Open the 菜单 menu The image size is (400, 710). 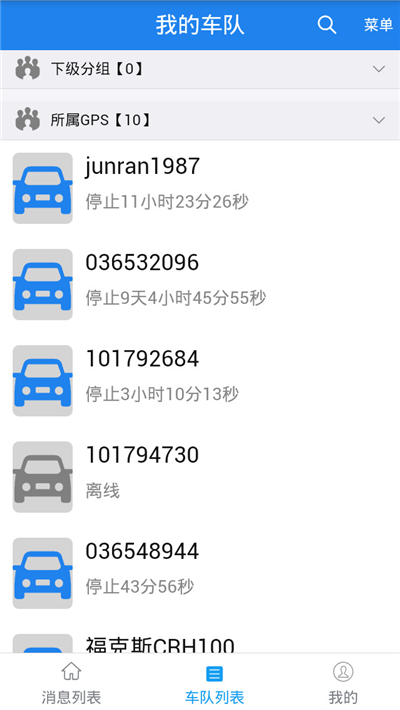(x=378, y=25)
